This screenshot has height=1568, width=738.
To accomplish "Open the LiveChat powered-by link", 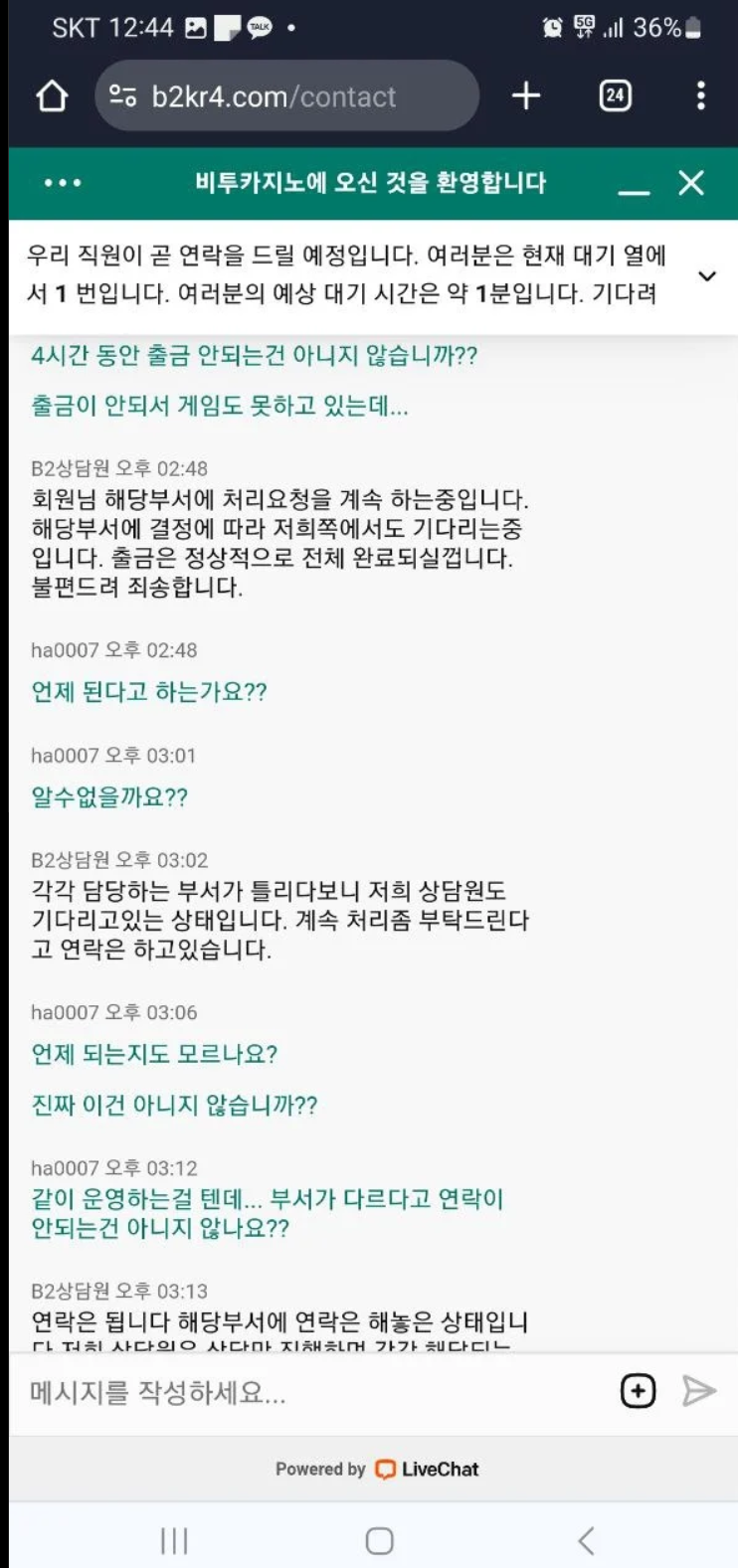I will coord(377,1469).
